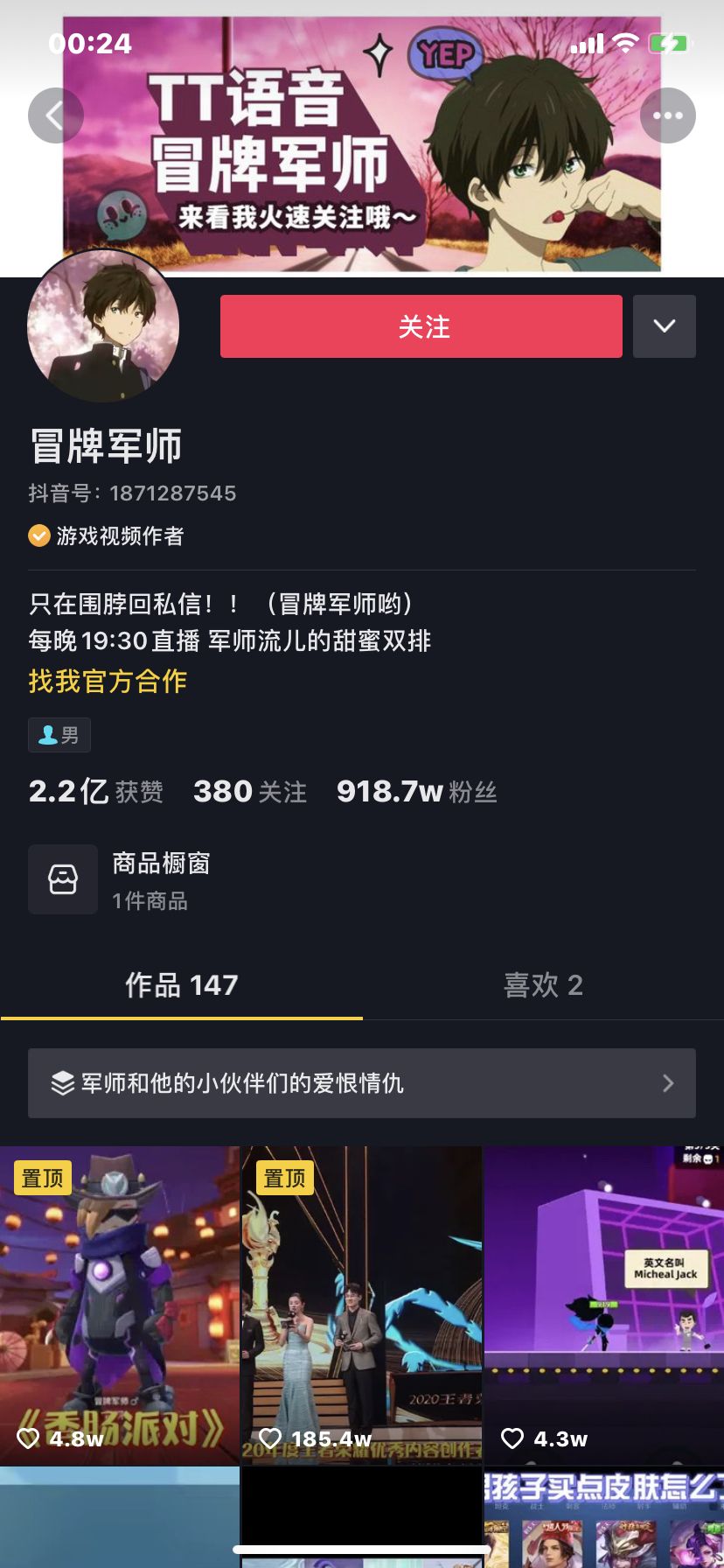Click the 置顶 pinned badge on the first video
Viewport: 724px width, 1568px height.
[42, 1179]
